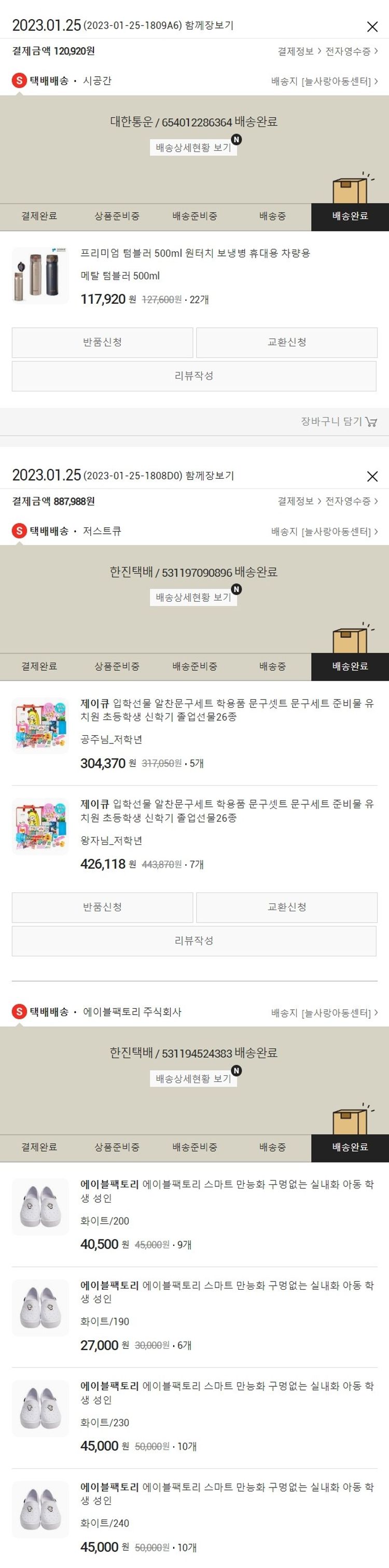The height and width of the screenshot is (1568, 389).
Task: Close the order 1809A6 card
Action: click(x=372, y=27)
